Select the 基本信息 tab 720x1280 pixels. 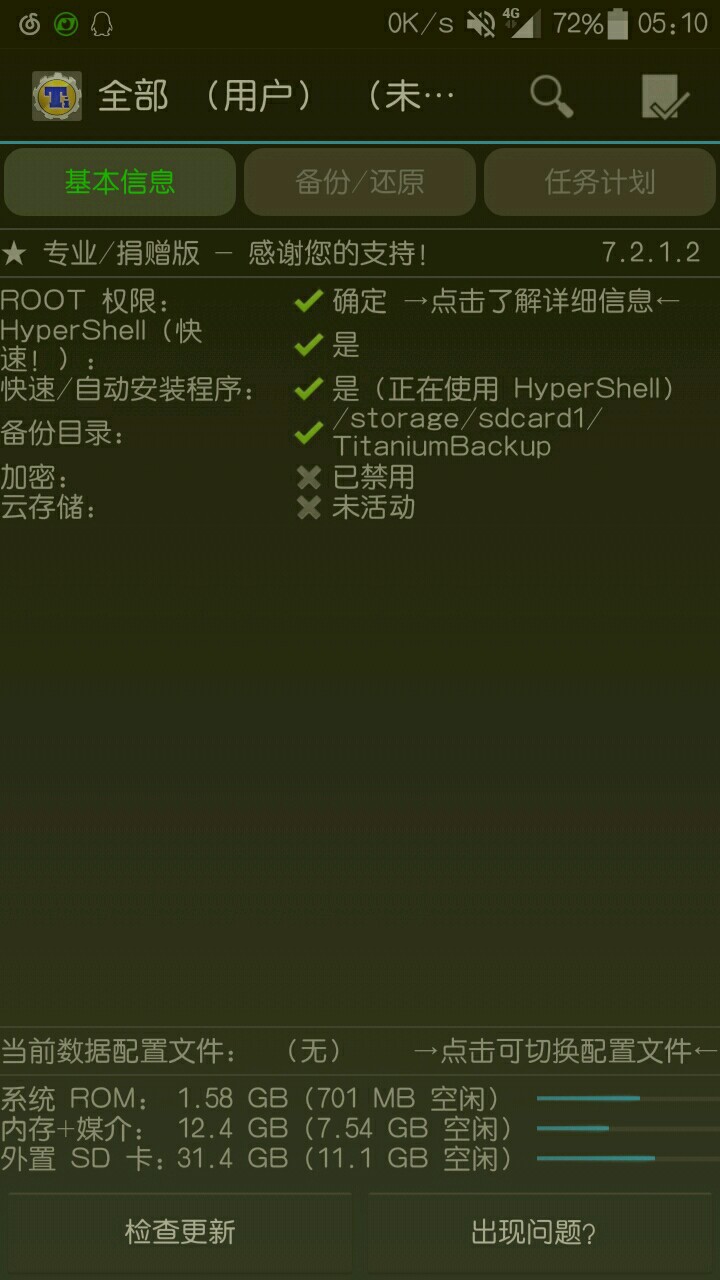coord(120,182)
